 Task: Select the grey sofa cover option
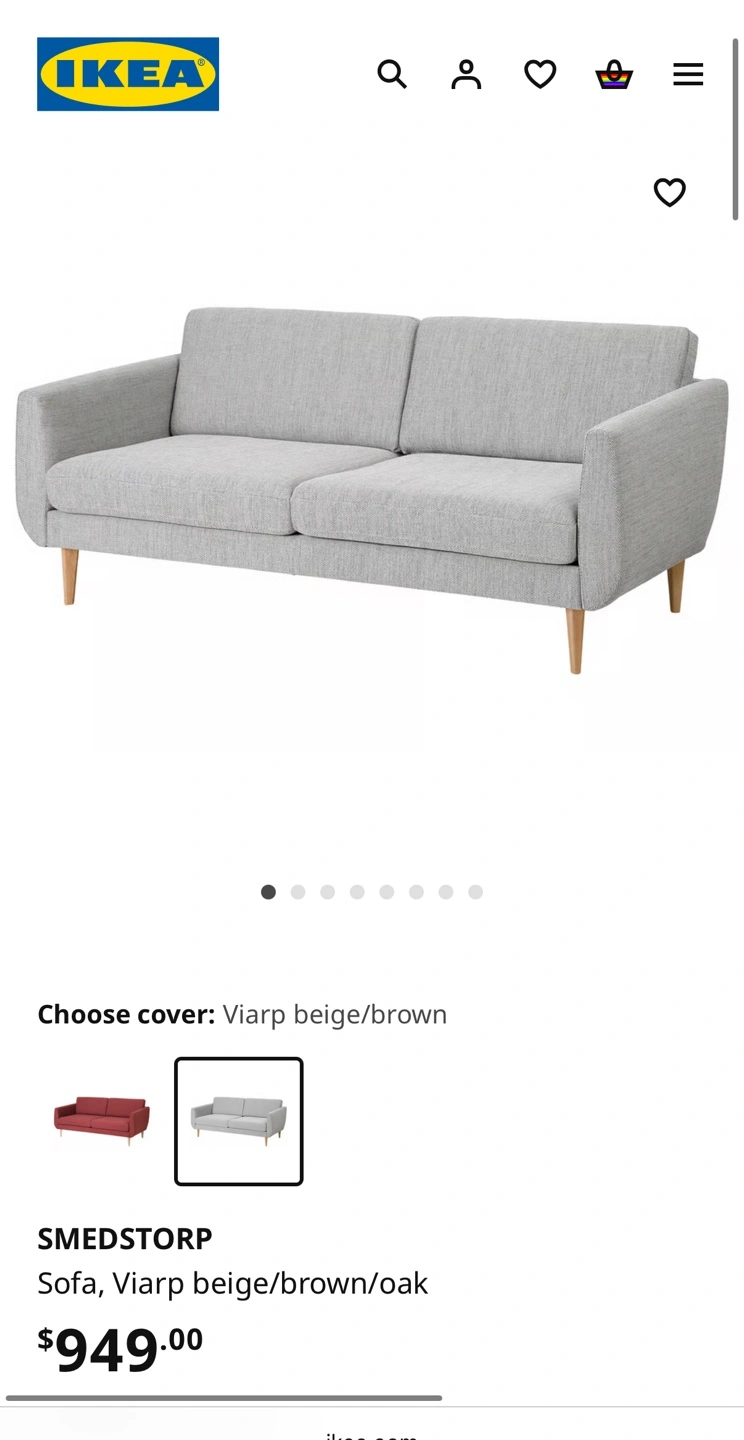coord(239,1121)
